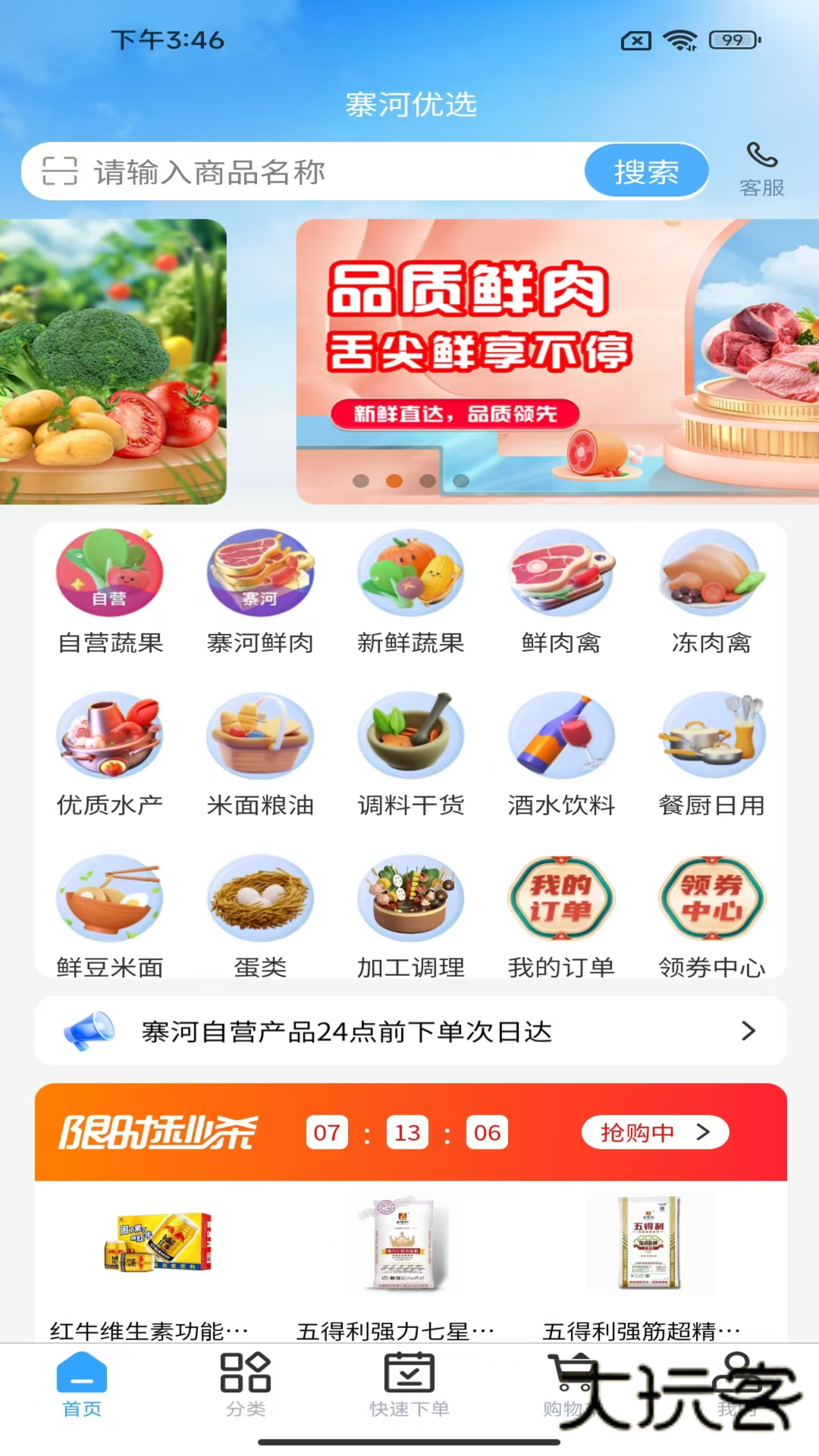819x1456 pixels.
Task: Tap the 蛋类 category icon
Action: point(259,897)
